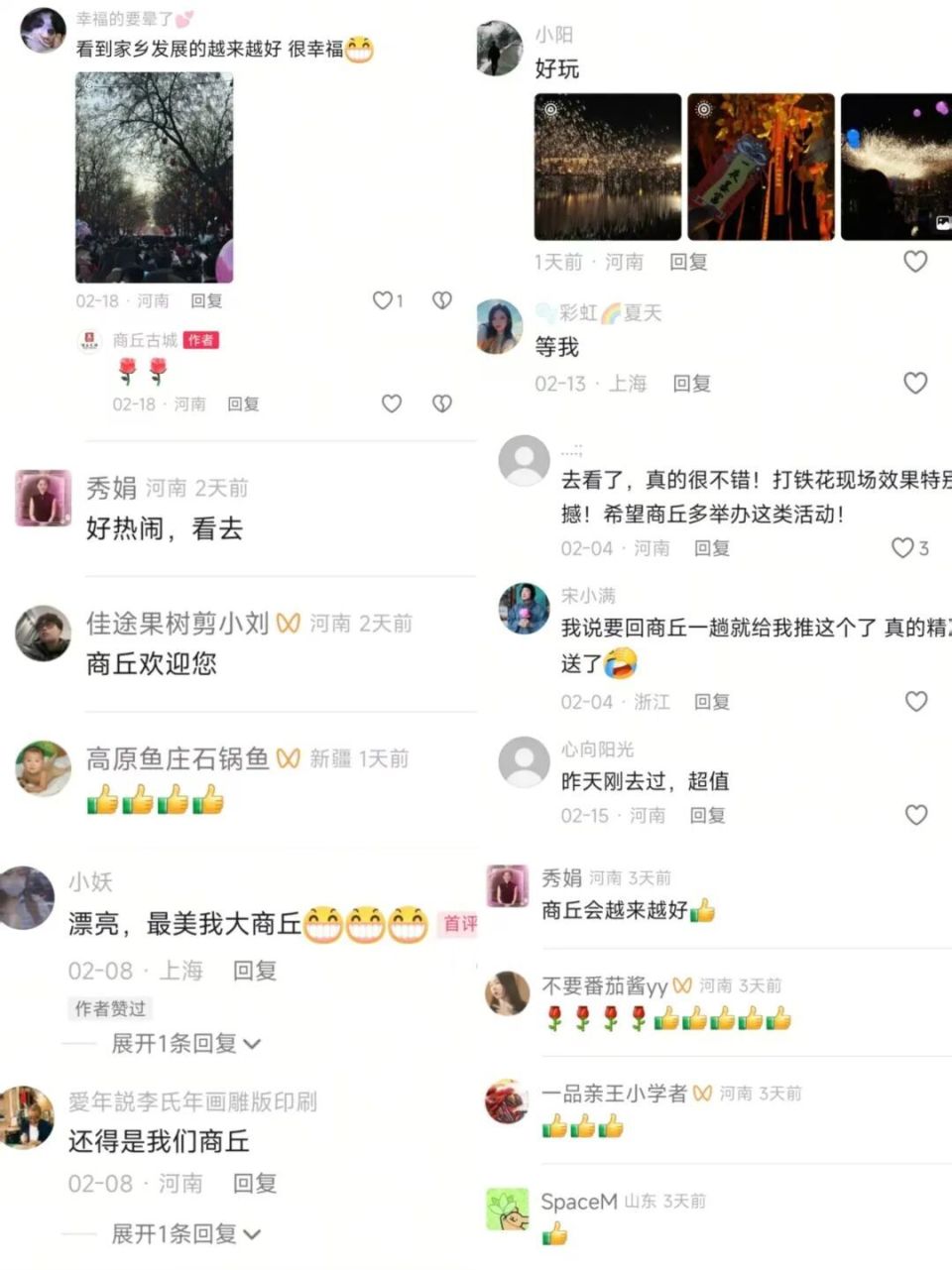Image resolution: width=952 pixels, height=1270 pixels.
Task: Open the middle lantern photo under 小阳's comment
Action: tap(760, 164)
